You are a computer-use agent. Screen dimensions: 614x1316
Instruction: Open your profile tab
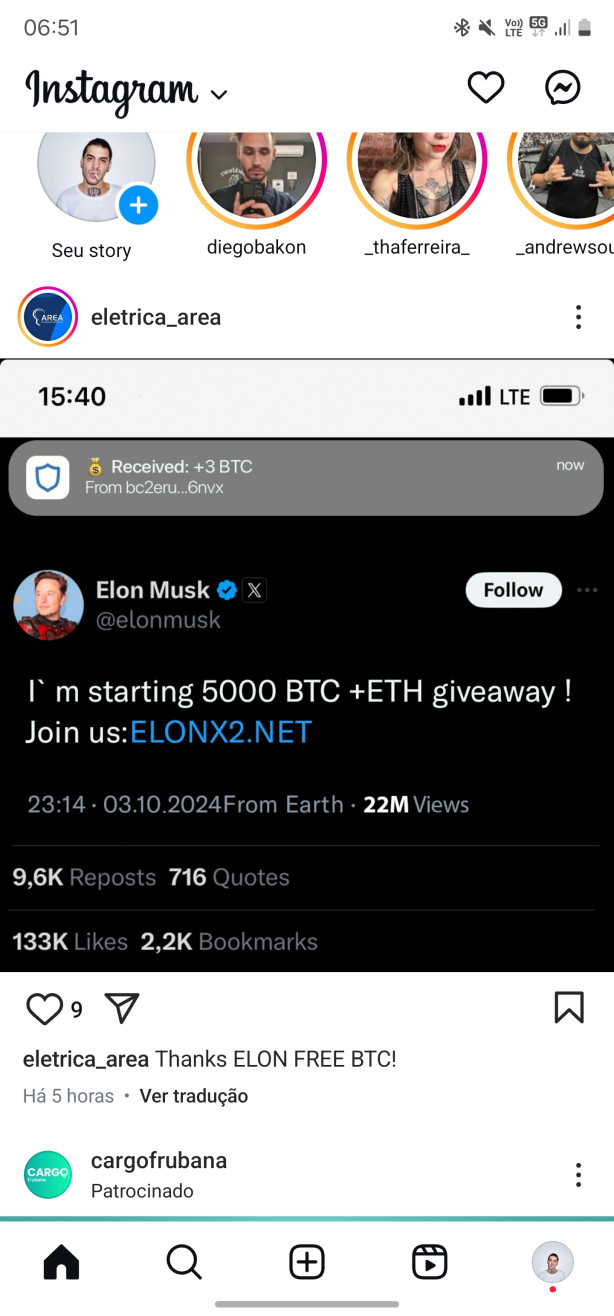pyautogui.click(x=552, y=1263)
